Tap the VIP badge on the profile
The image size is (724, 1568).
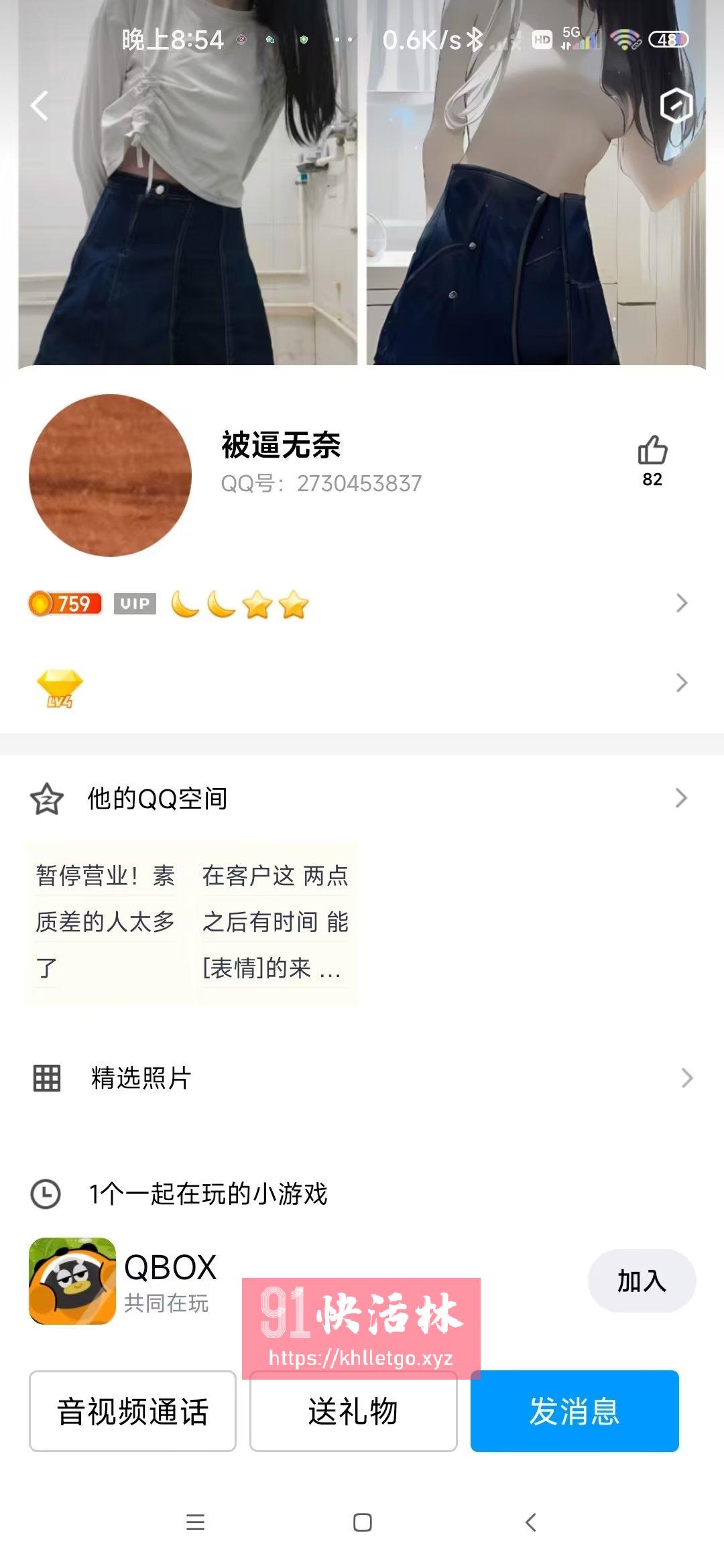tap(135, 603)
